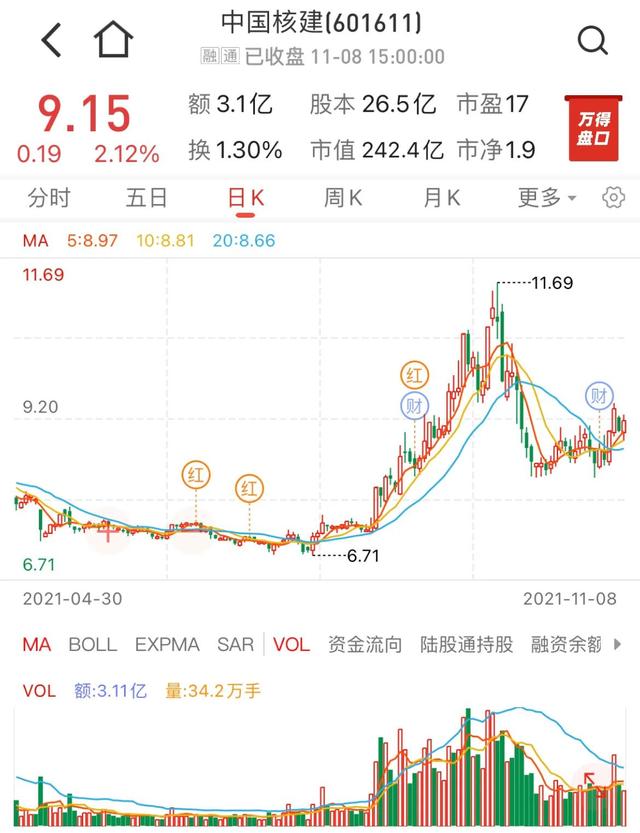This screenshot has height=833, width=640.
Task: Select the MA indicator
Action: 37,645
